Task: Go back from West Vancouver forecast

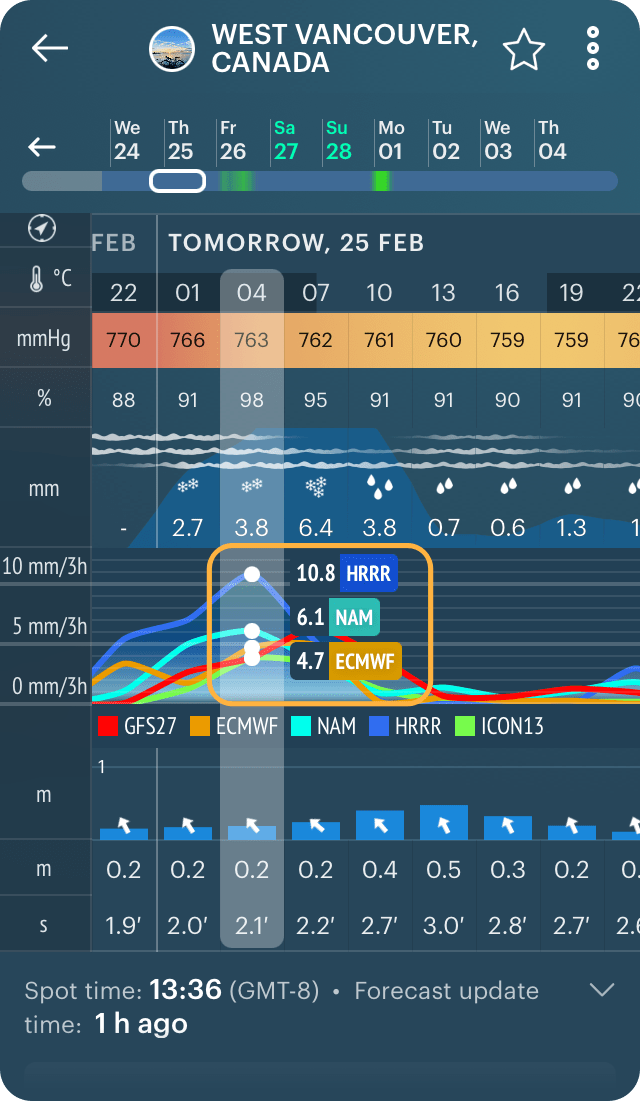Action: 50,48
